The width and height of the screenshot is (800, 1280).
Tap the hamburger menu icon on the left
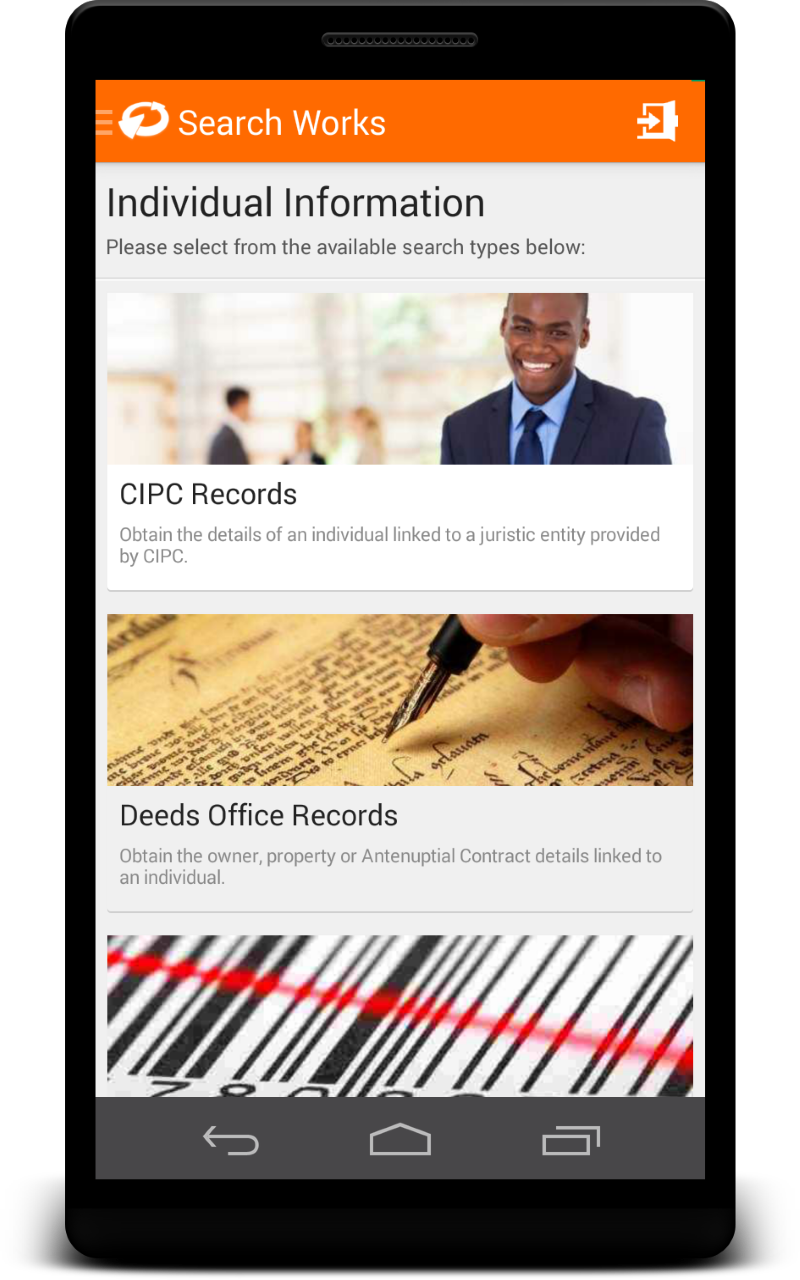click(104, 121)
